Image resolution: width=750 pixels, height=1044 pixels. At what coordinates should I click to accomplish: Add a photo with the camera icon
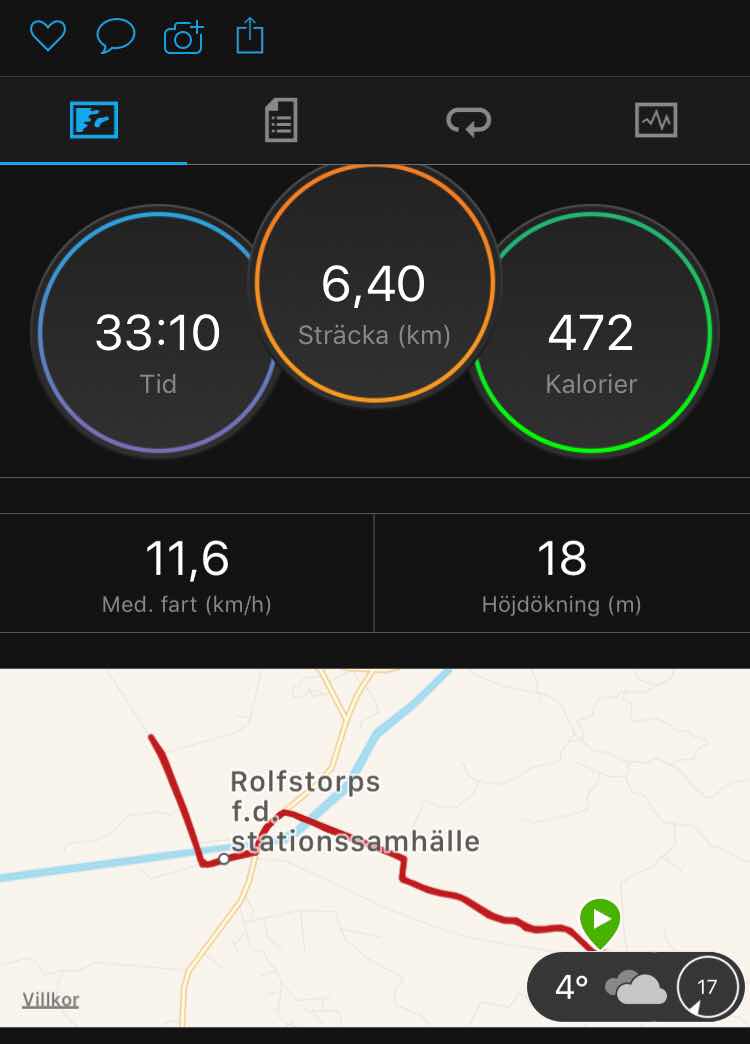(183, 38)
